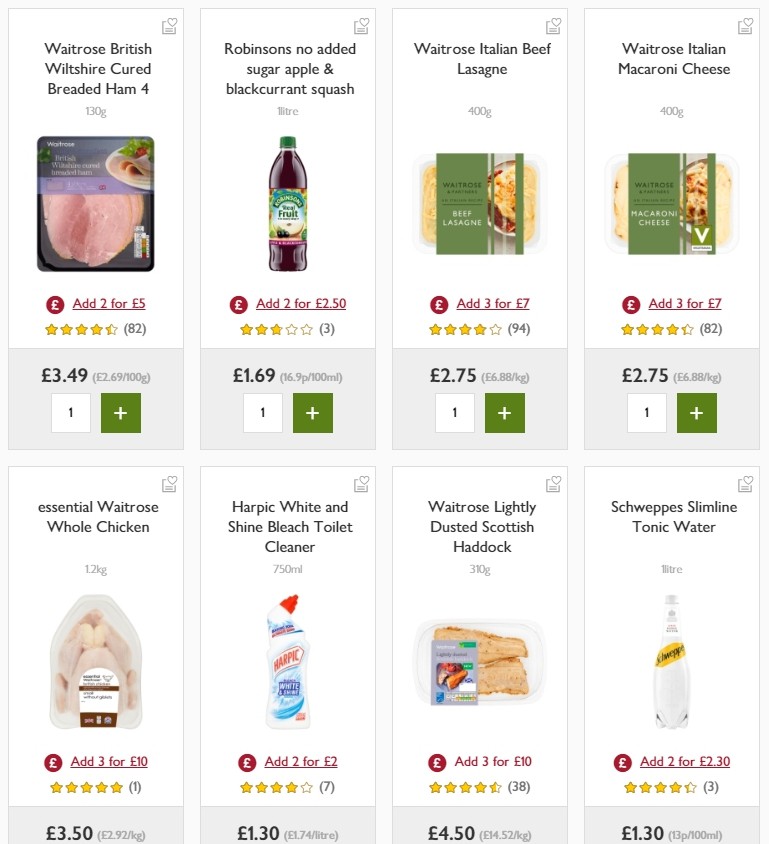
Task: Click the pound offer icon on Macaroni Cheese
Action: 629,303
